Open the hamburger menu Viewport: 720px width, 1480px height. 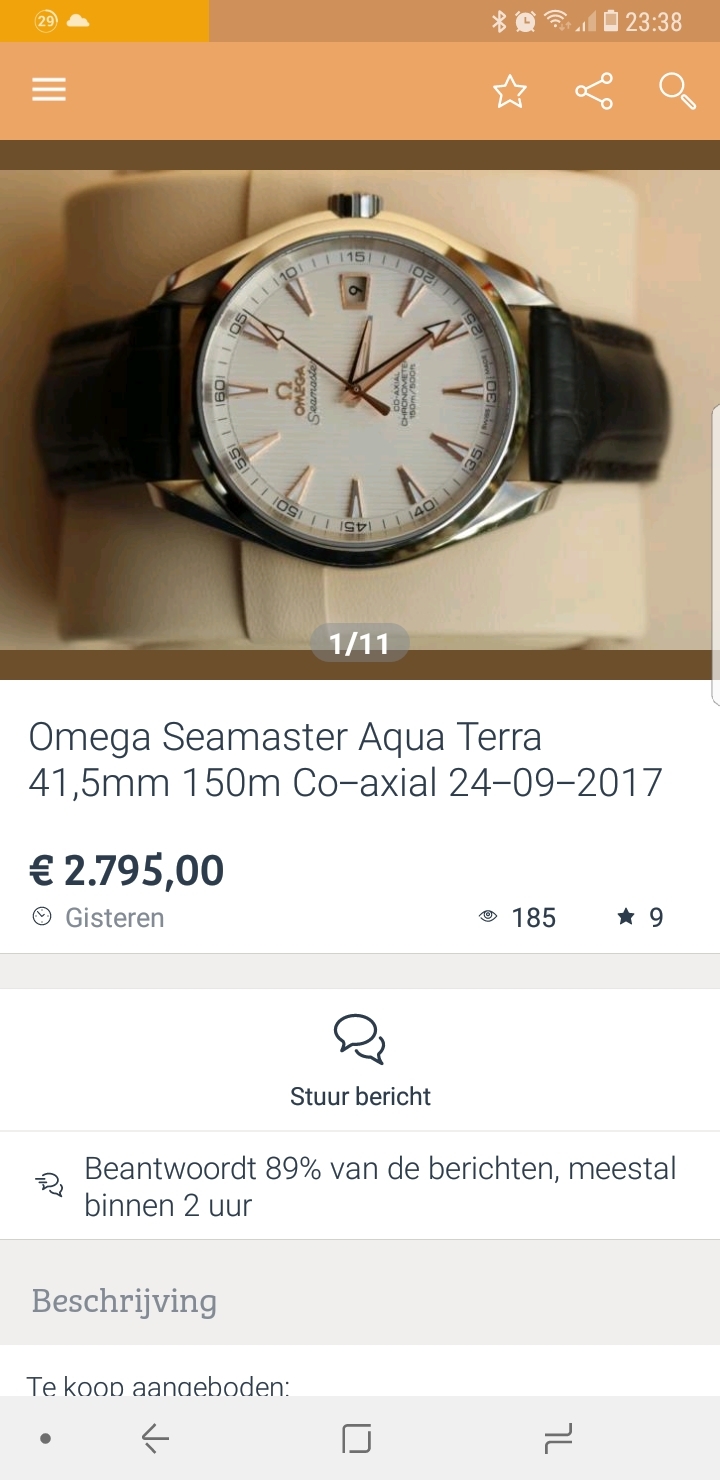coord(48,90)
